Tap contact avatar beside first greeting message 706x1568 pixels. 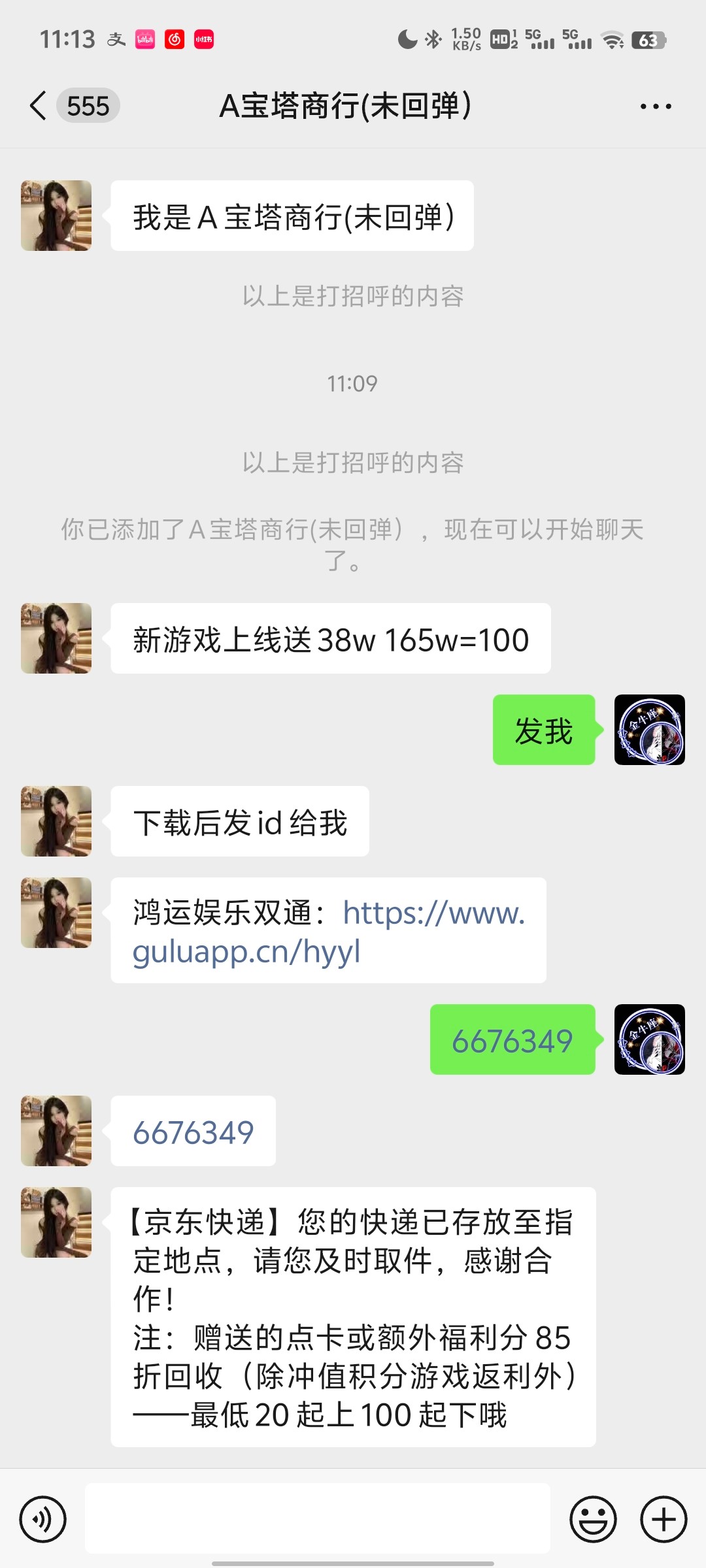[56, 216]
